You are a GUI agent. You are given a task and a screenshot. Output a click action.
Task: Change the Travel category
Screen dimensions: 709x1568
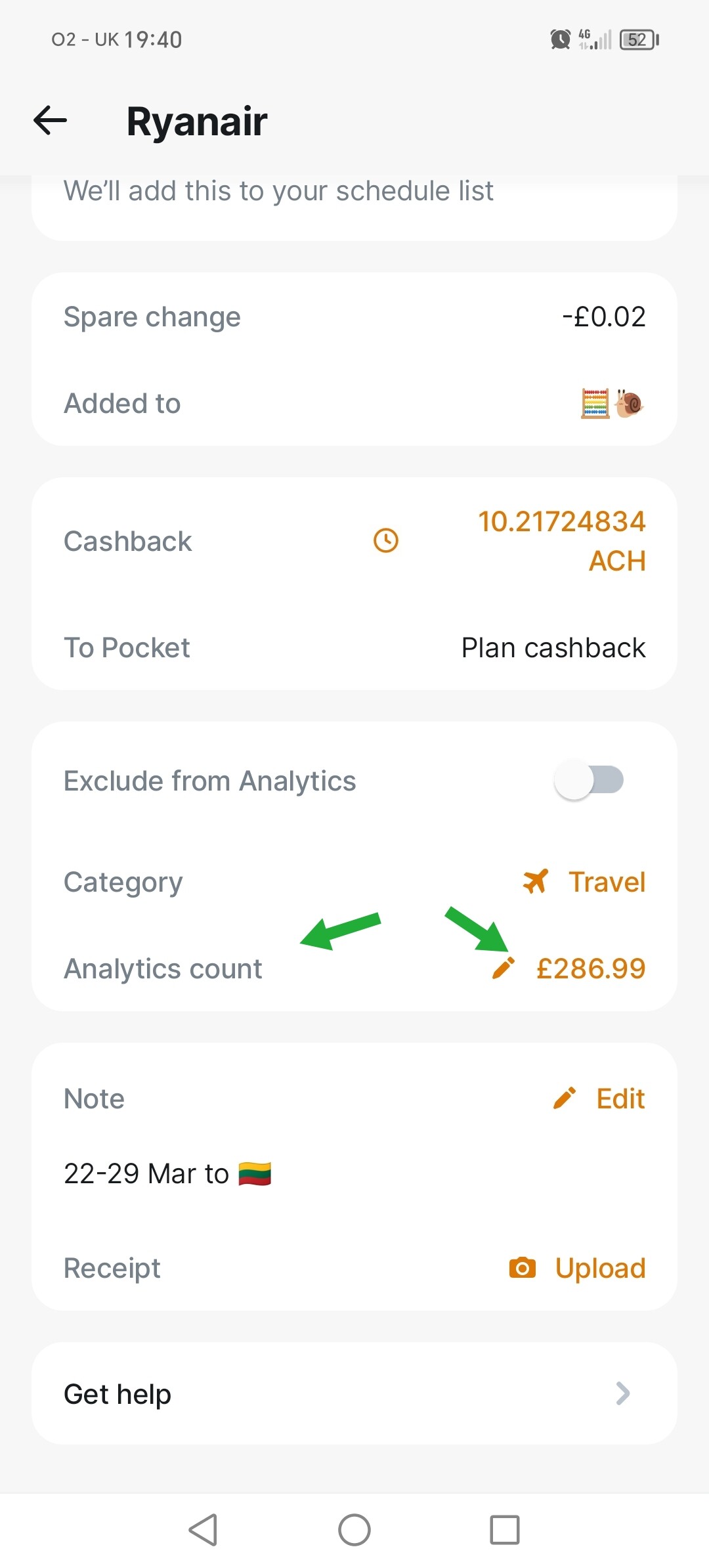[584, 882]
